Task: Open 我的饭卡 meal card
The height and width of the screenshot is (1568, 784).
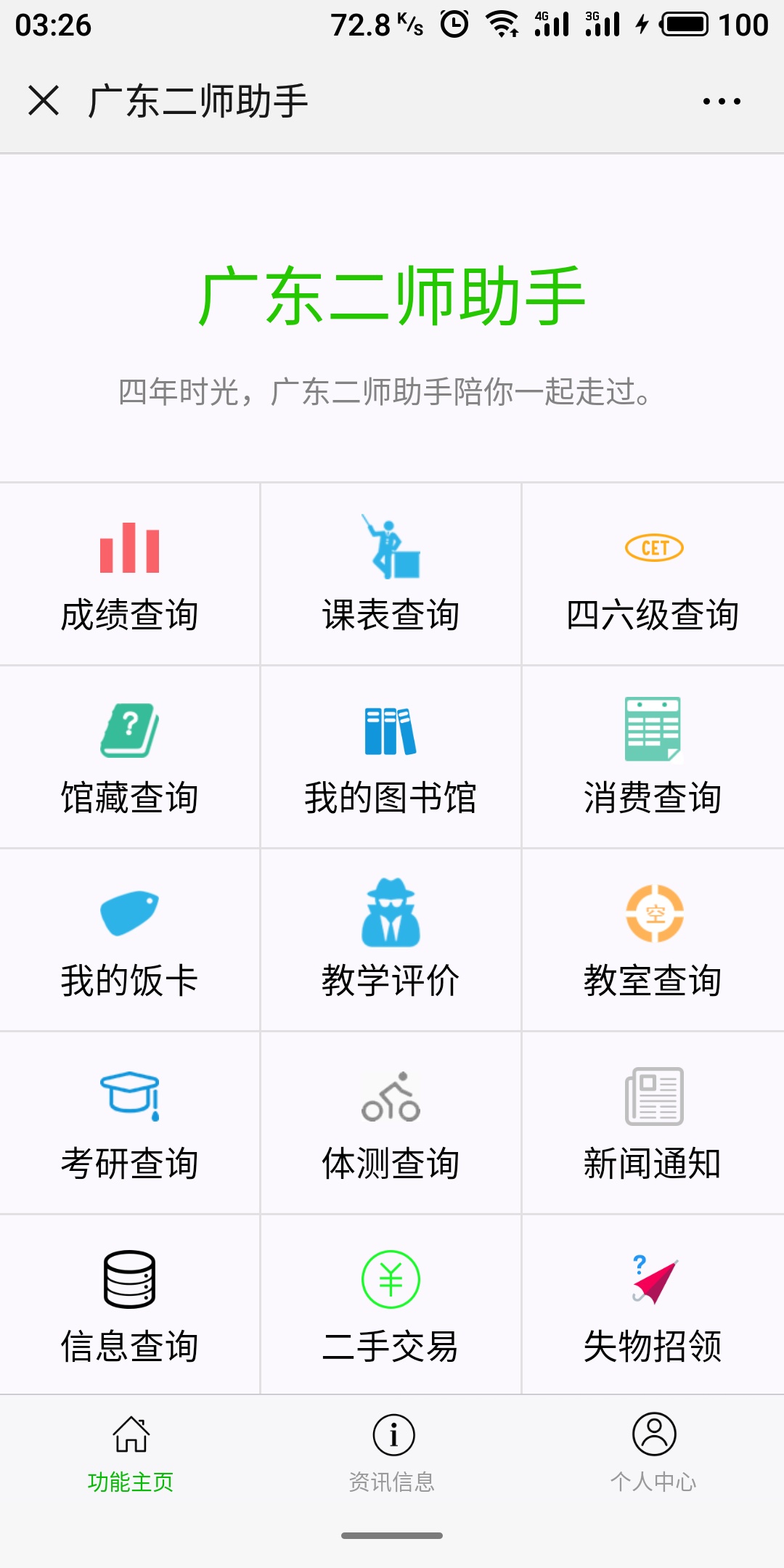Action: point(130,941)
